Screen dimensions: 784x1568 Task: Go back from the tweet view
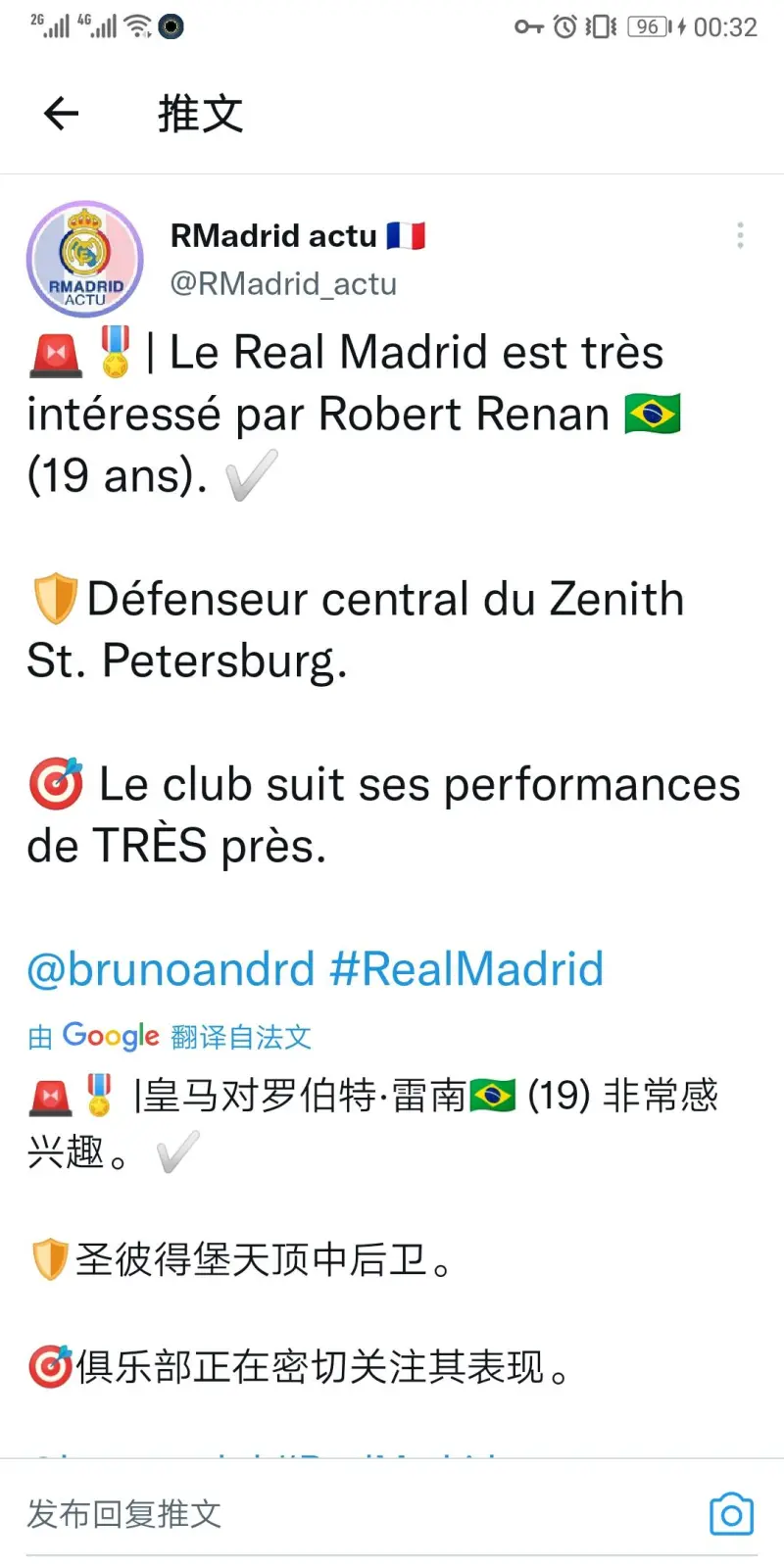click(61, 114)
